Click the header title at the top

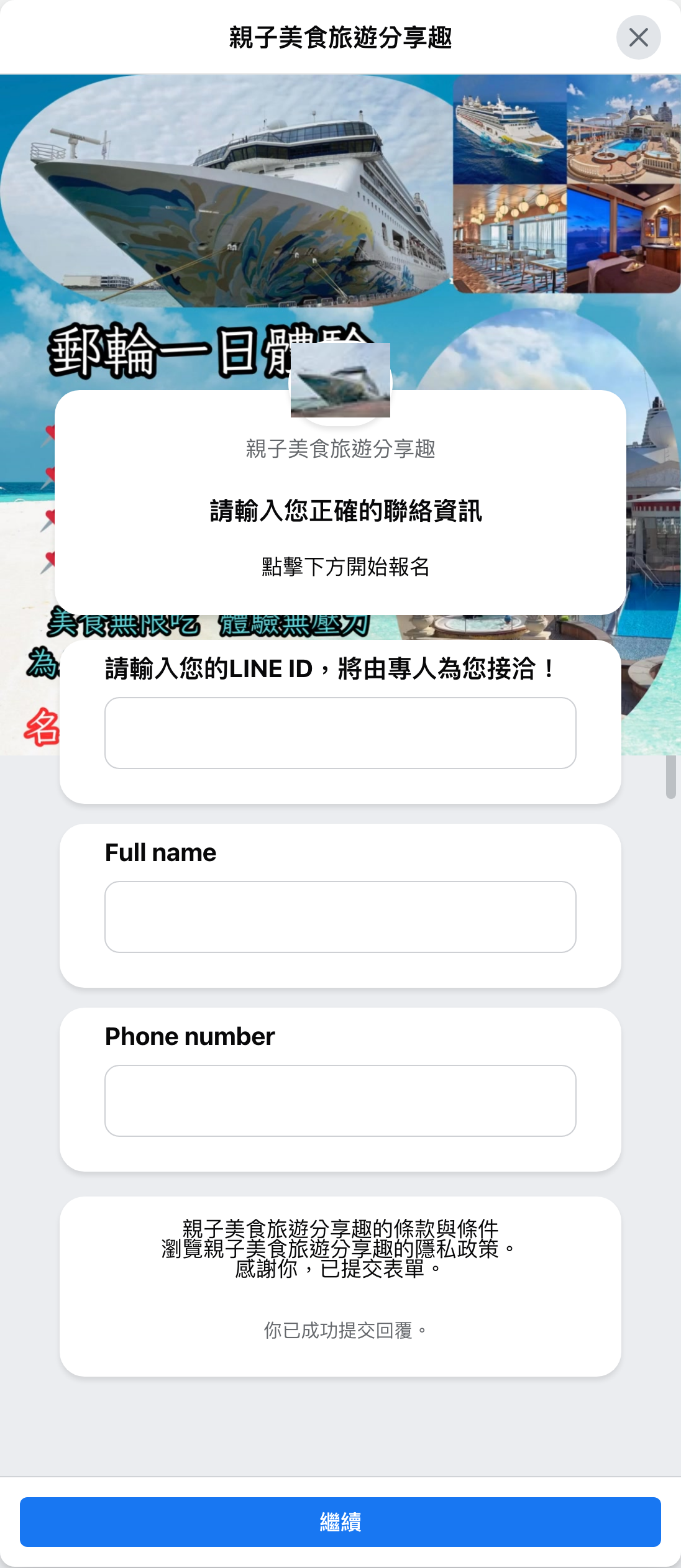[x=340, y=37]
